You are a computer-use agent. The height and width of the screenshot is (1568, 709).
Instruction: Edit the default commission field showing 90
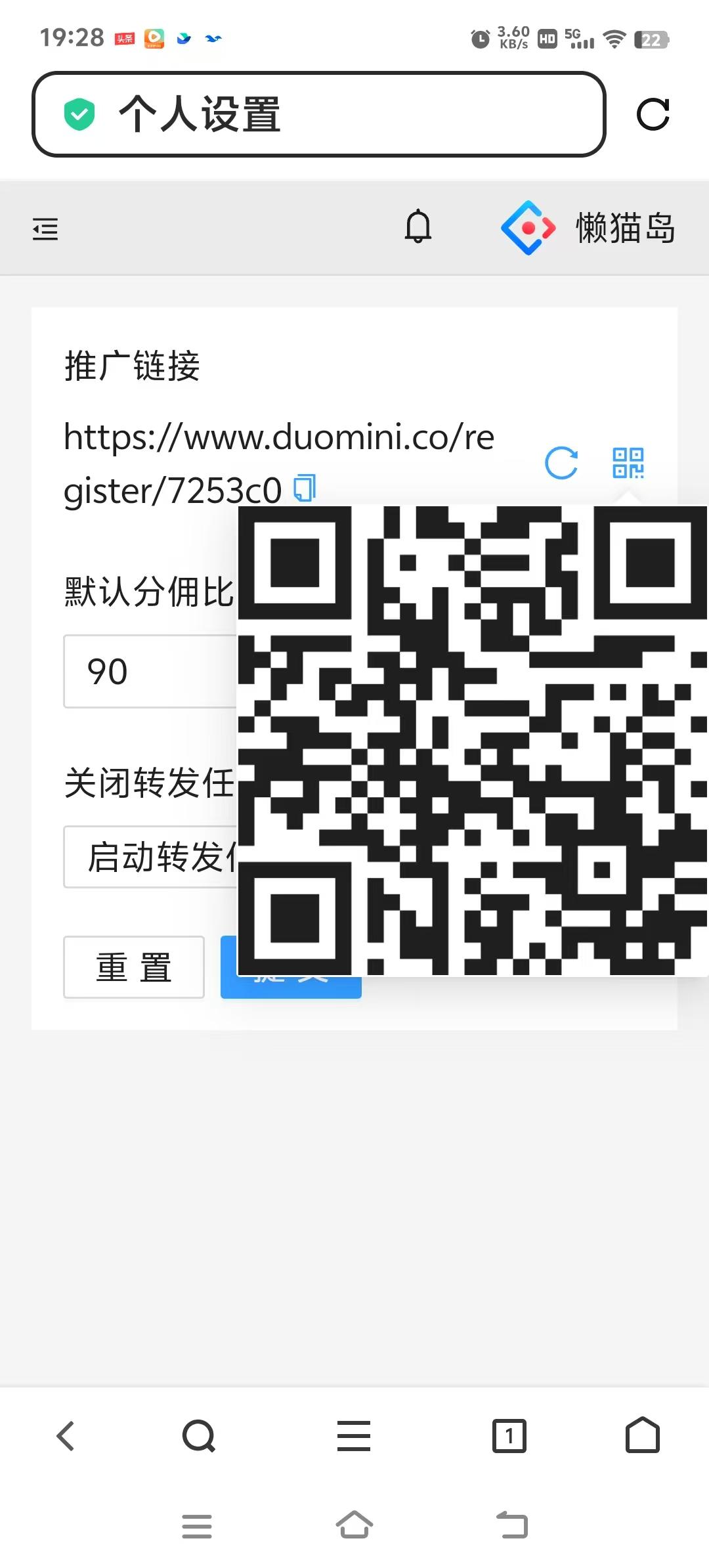pos(151,671)
